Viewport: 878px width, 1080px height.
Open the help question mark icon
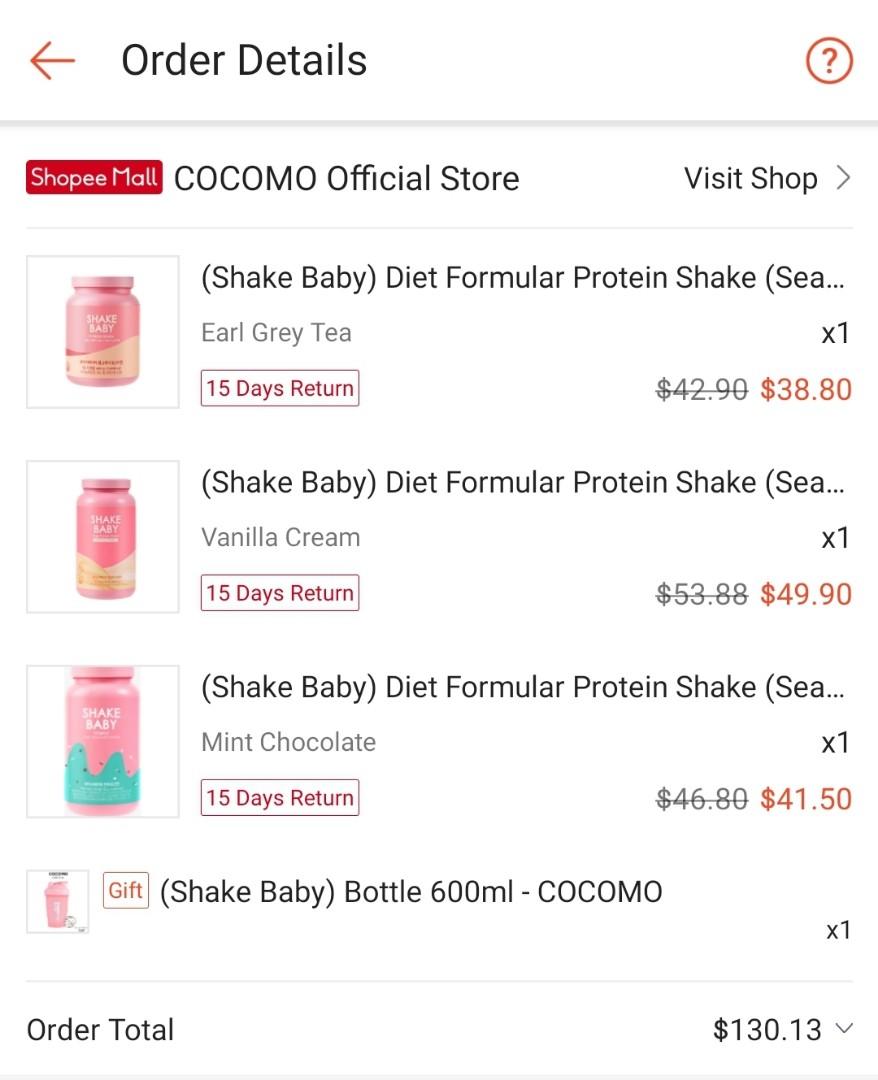tap(828, 59)
